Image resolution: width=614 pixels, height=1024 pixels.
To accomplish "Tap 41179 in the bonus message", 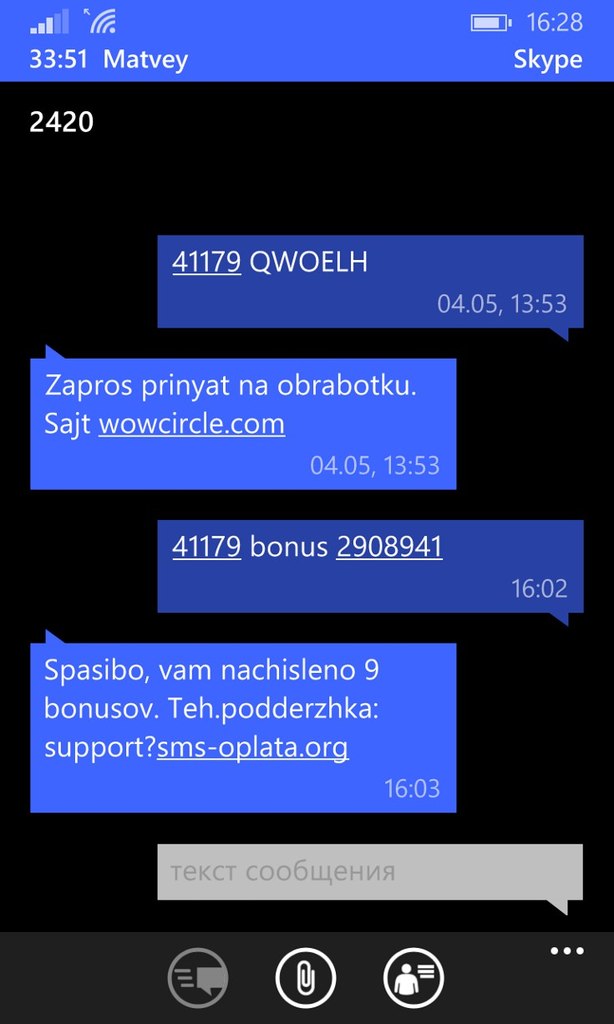I will [207, 548].
